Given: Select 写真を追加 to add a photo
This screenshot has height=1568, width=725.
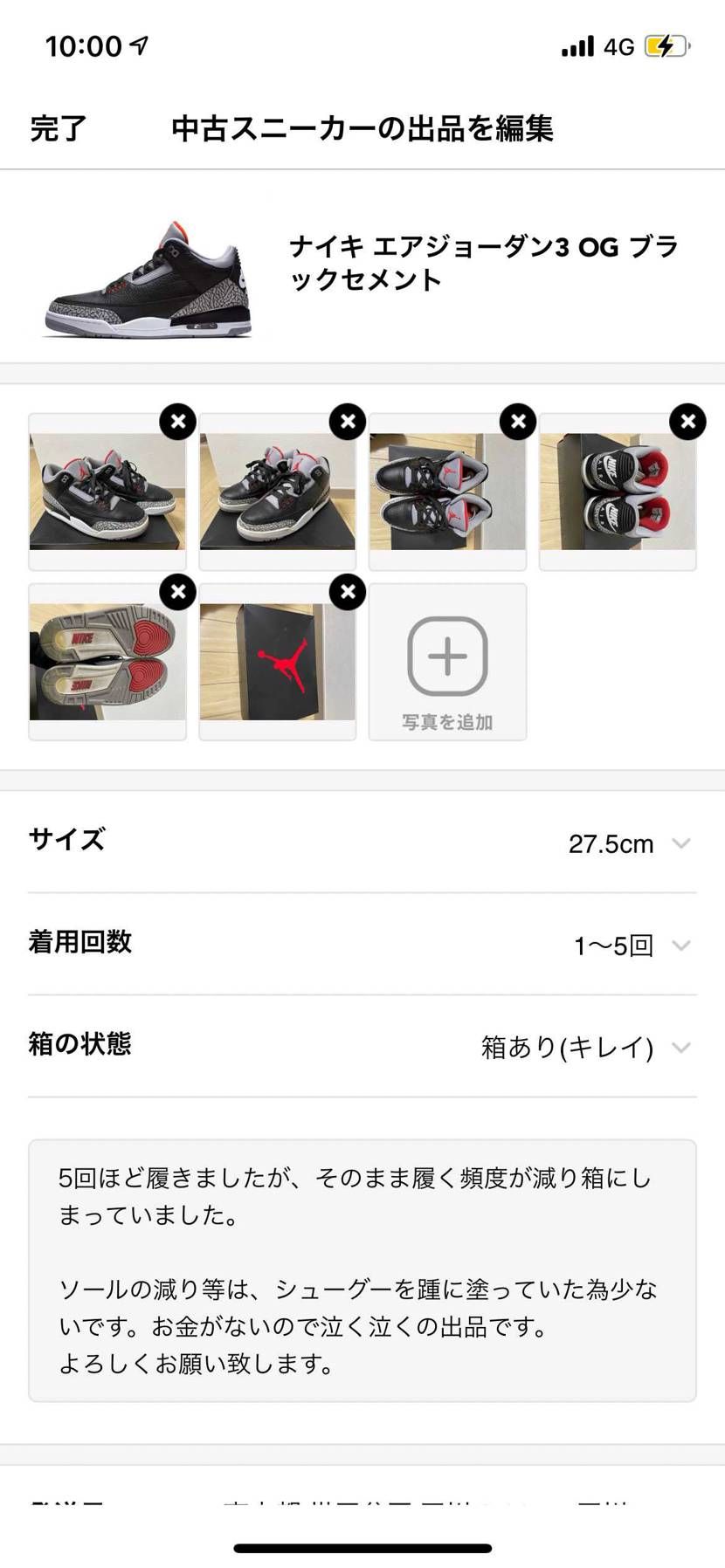Looking at the screenshot, I should click(x=447, y=721).
